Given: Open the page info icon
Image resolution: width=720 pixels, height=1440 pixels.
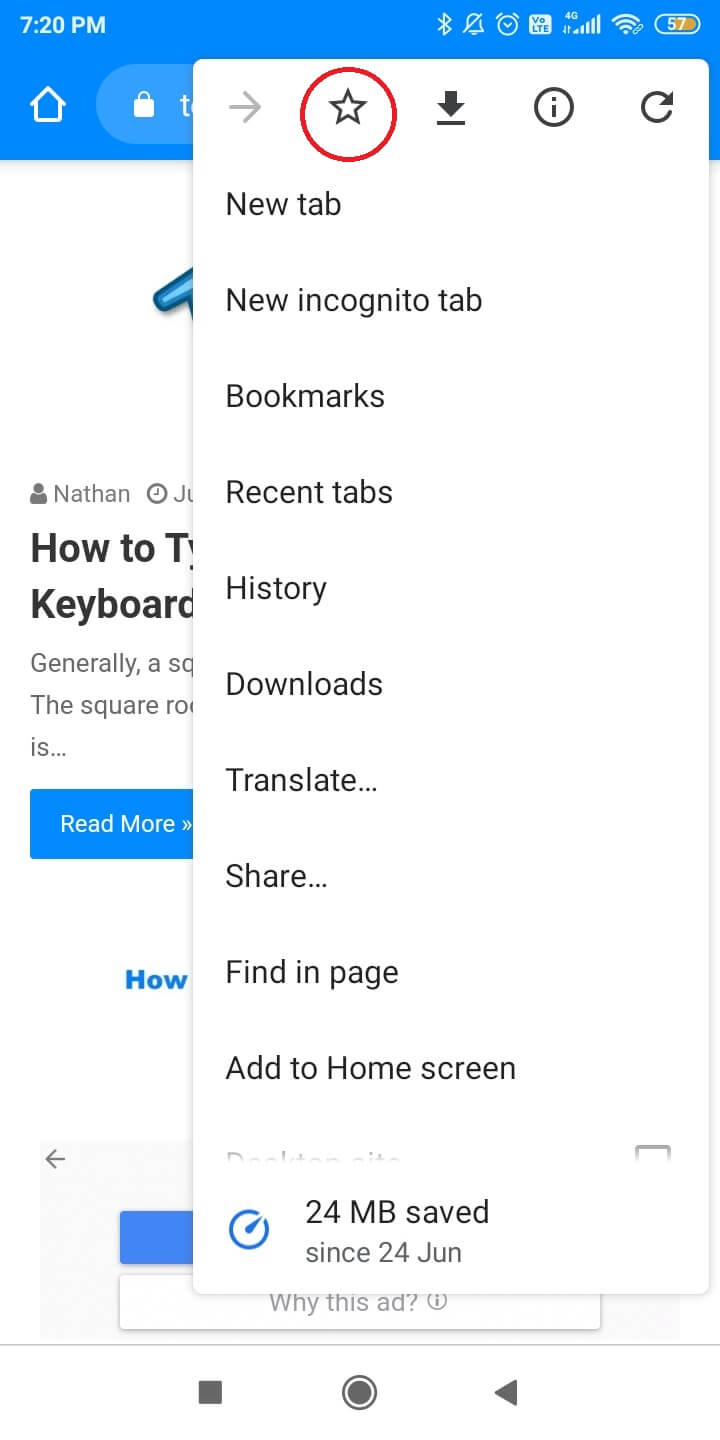Looking at the screenshot, I should [553, 107].
